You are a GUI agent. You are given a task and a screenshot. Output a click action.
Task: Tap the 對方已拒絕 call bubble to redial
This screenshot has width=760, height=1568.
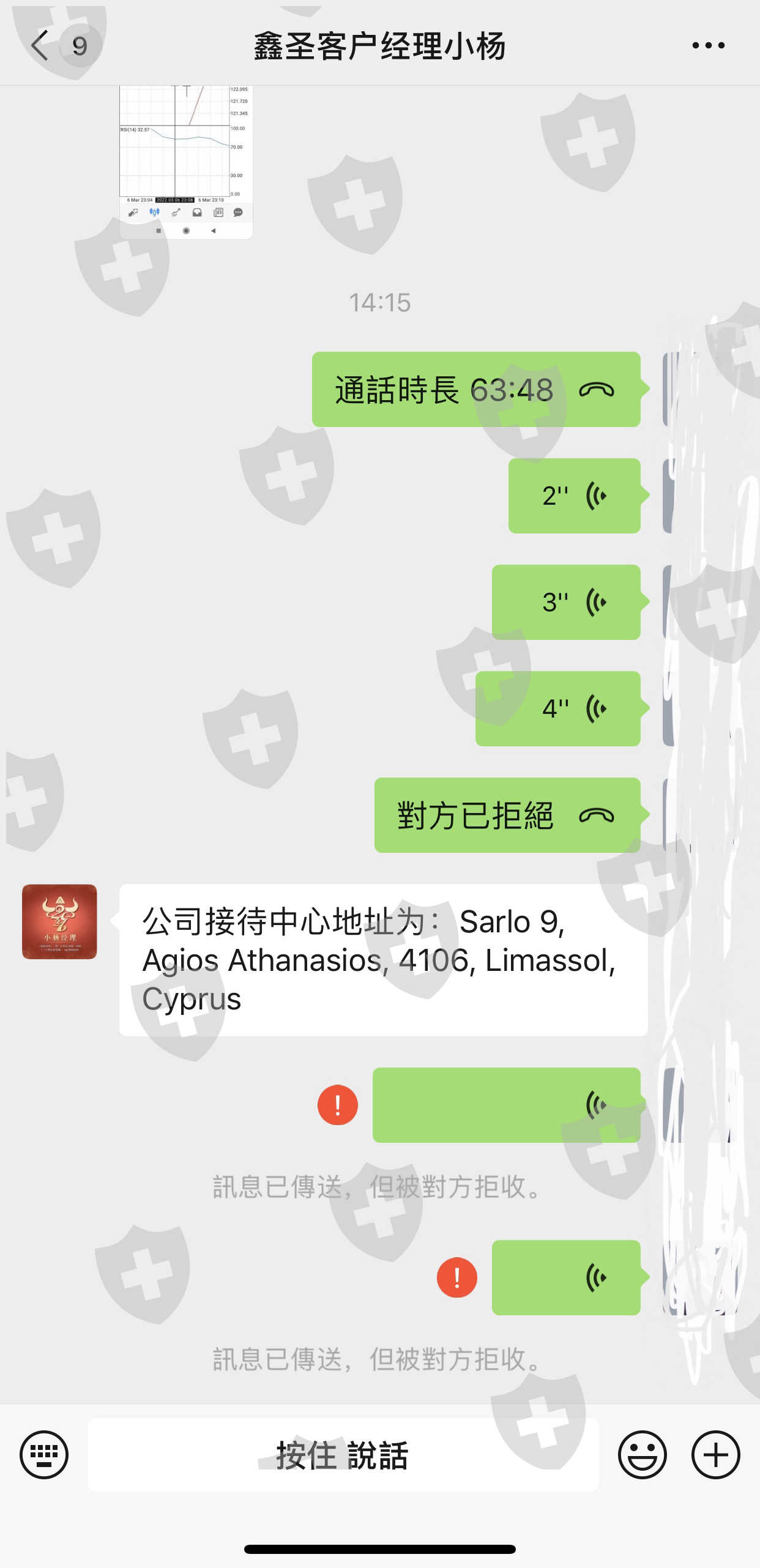click(507, 815)
